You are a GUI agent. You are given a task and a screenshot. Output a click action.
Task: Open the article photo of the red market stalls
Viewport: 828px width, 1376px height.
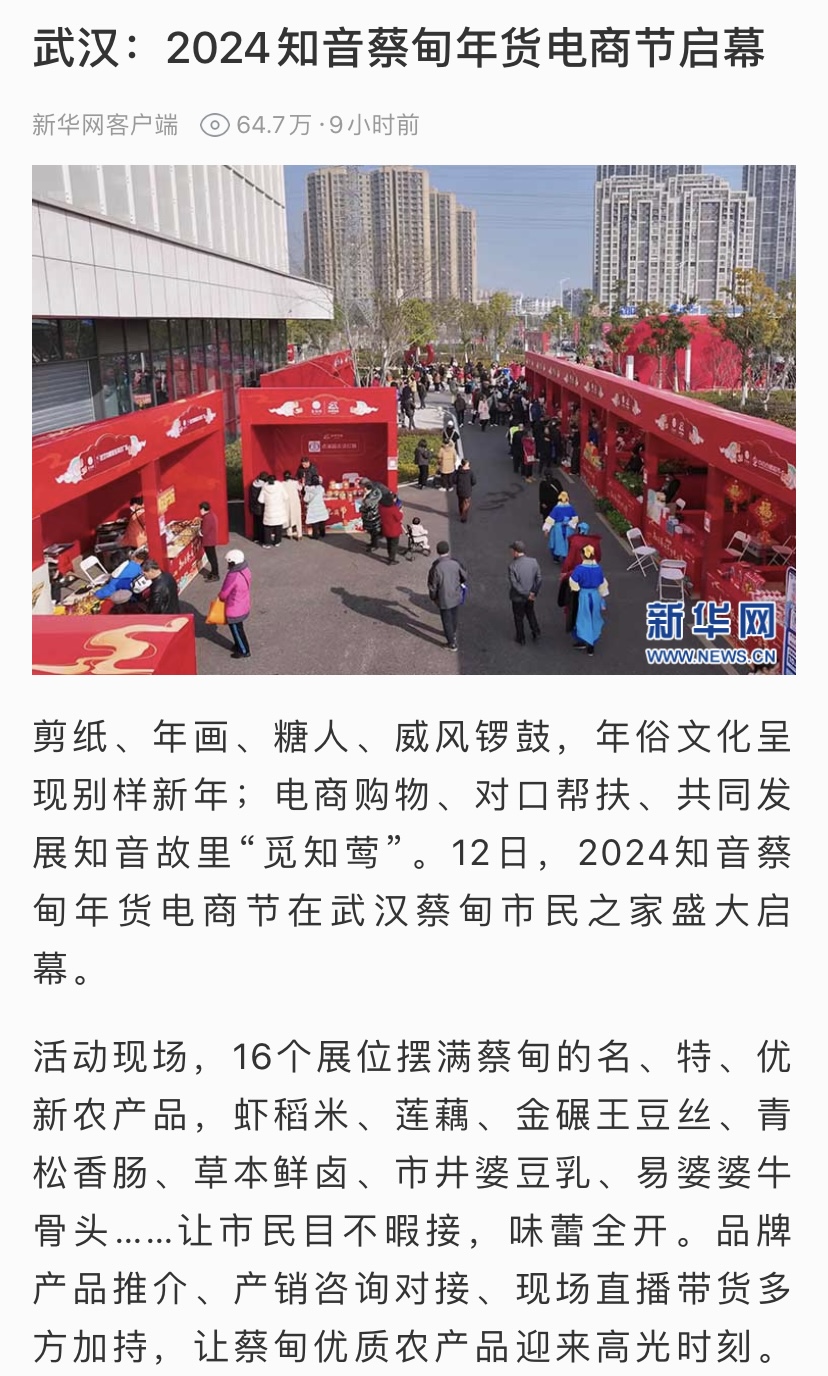pyautogui.click(x=413, y=419)
